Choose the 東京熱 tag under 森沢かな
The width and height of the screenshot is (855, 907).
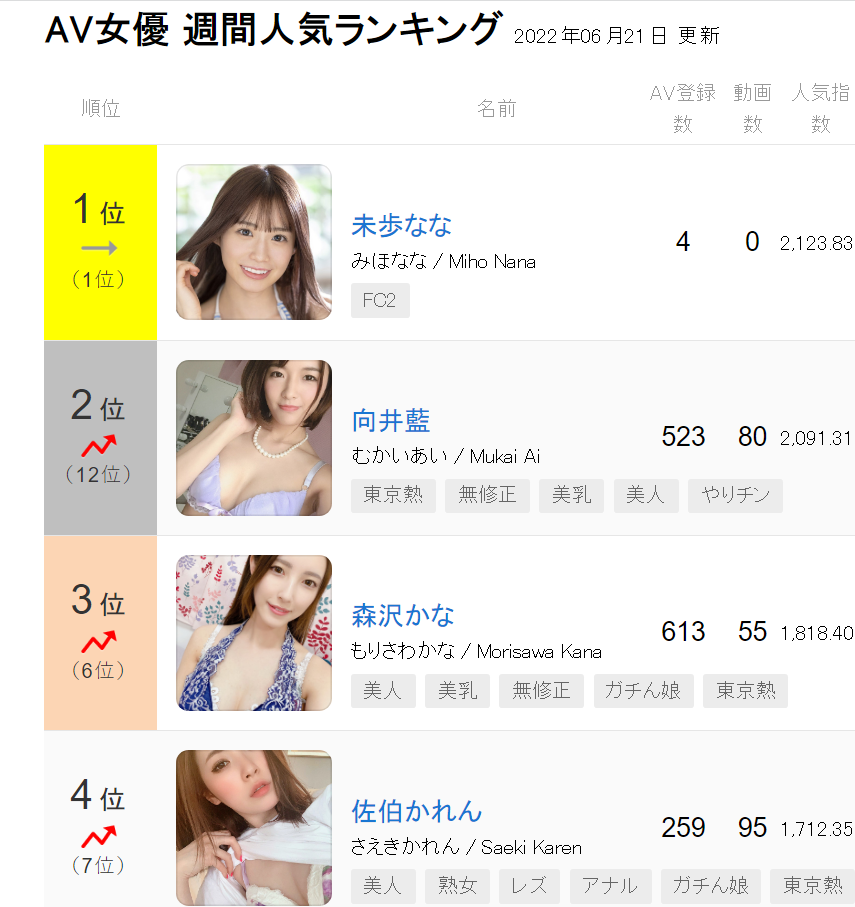tap(745, 691)
